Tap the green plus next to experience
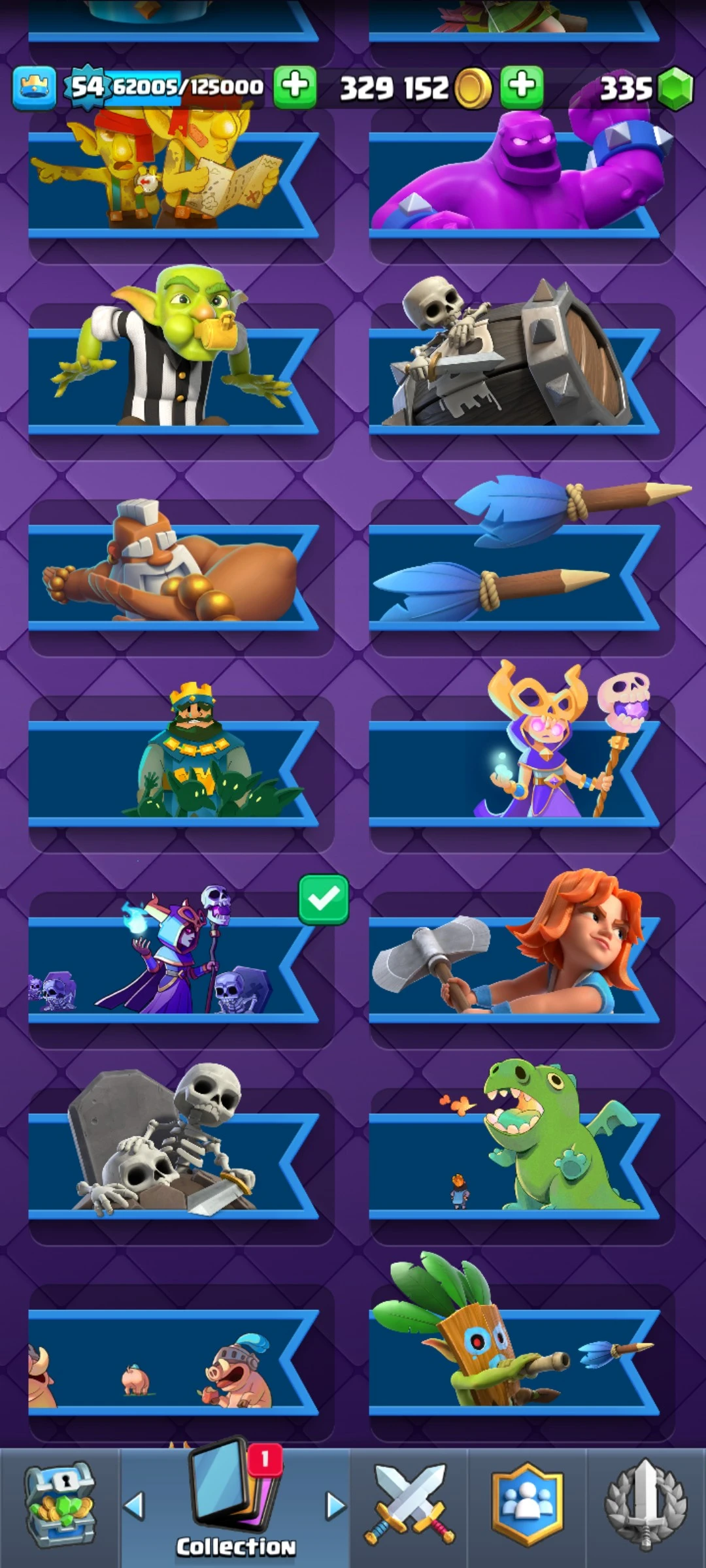The image size is (706, 1568). coord(295,87)
